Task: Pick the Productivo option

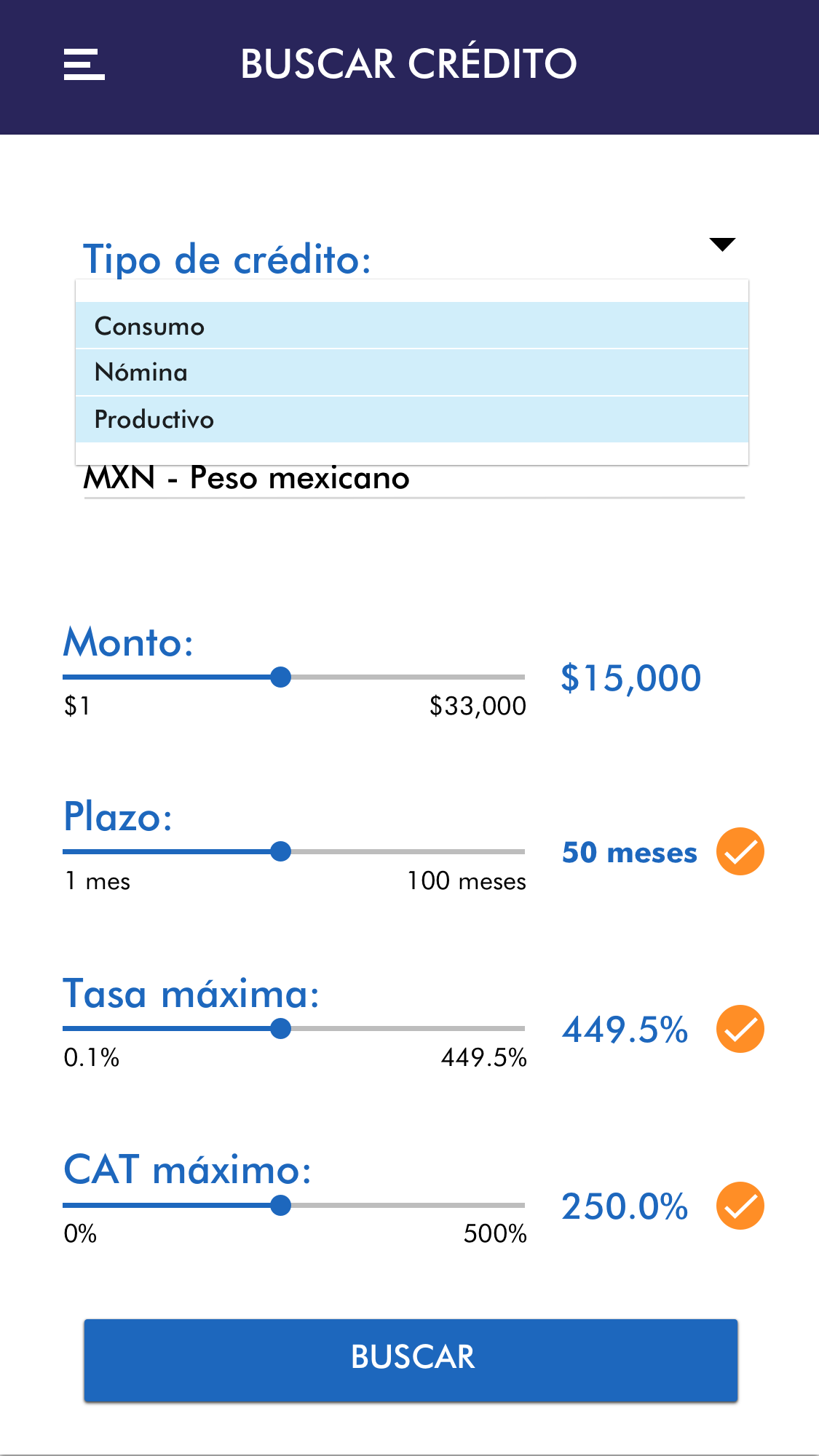Action: click(411, 420)
